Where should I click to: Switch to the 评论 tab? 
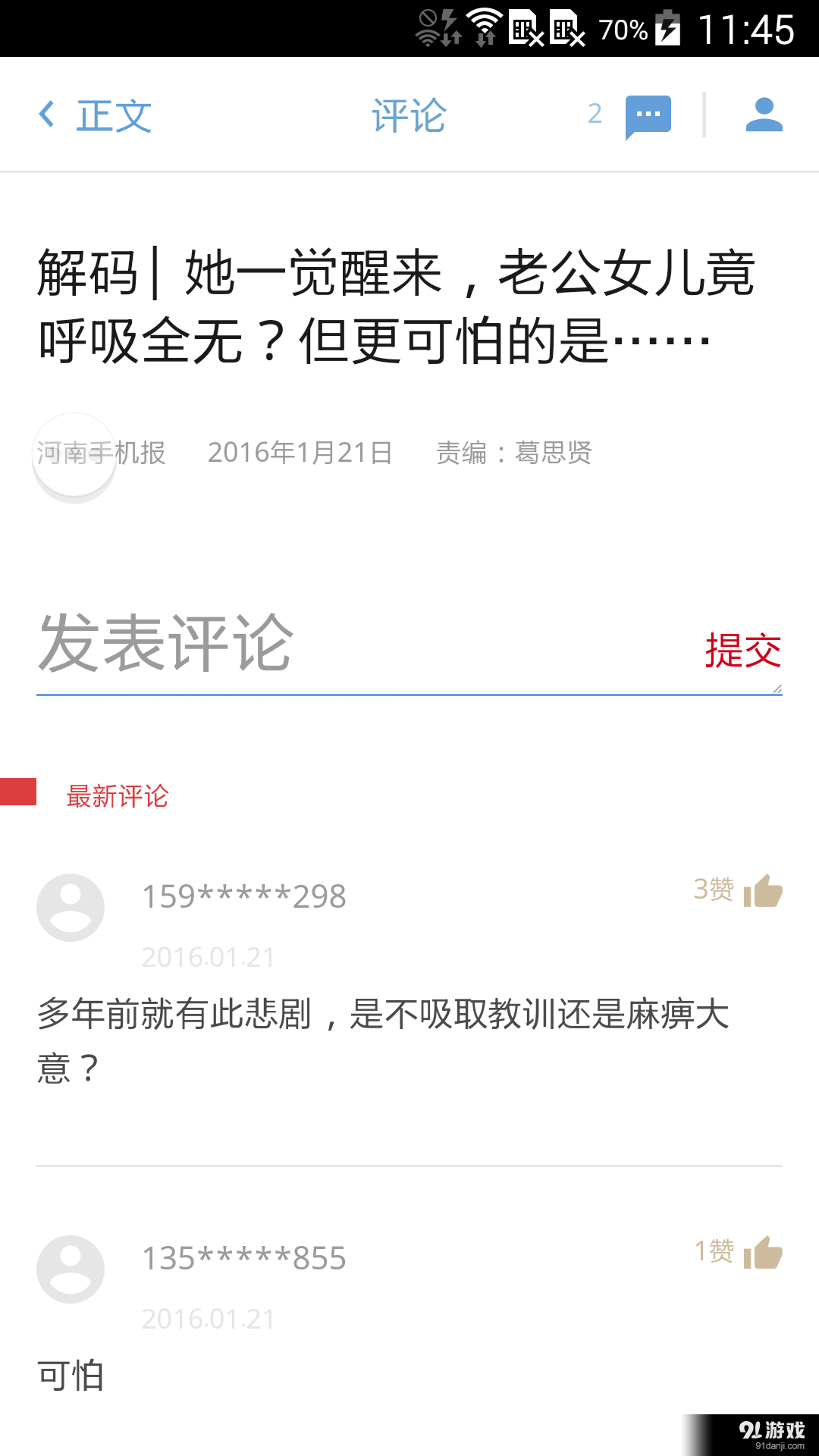pos(408,115)
